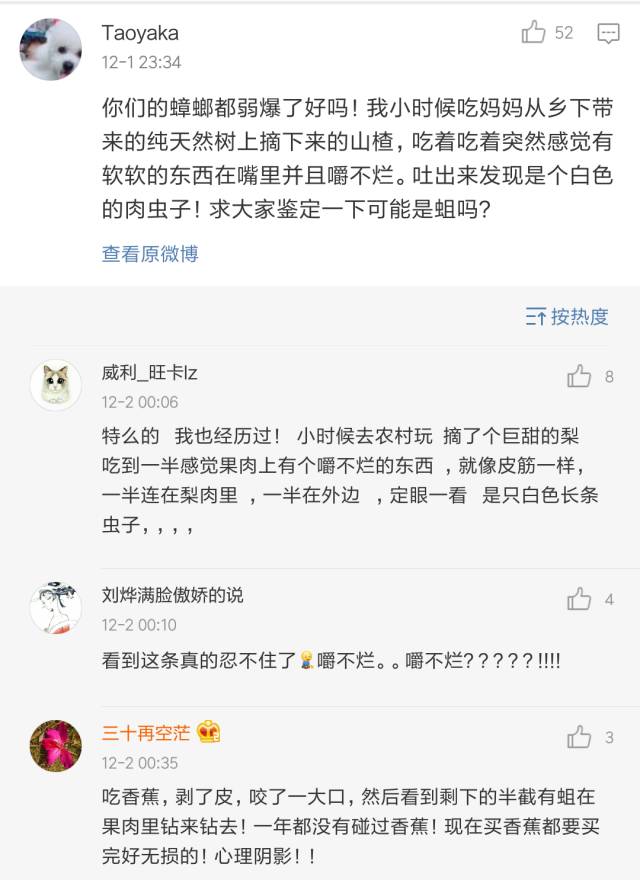Viewport: 640px width, 880px height.
Task: View 刘烨满脸傲娇的说's profile picture
Action: tap(56, 607)
